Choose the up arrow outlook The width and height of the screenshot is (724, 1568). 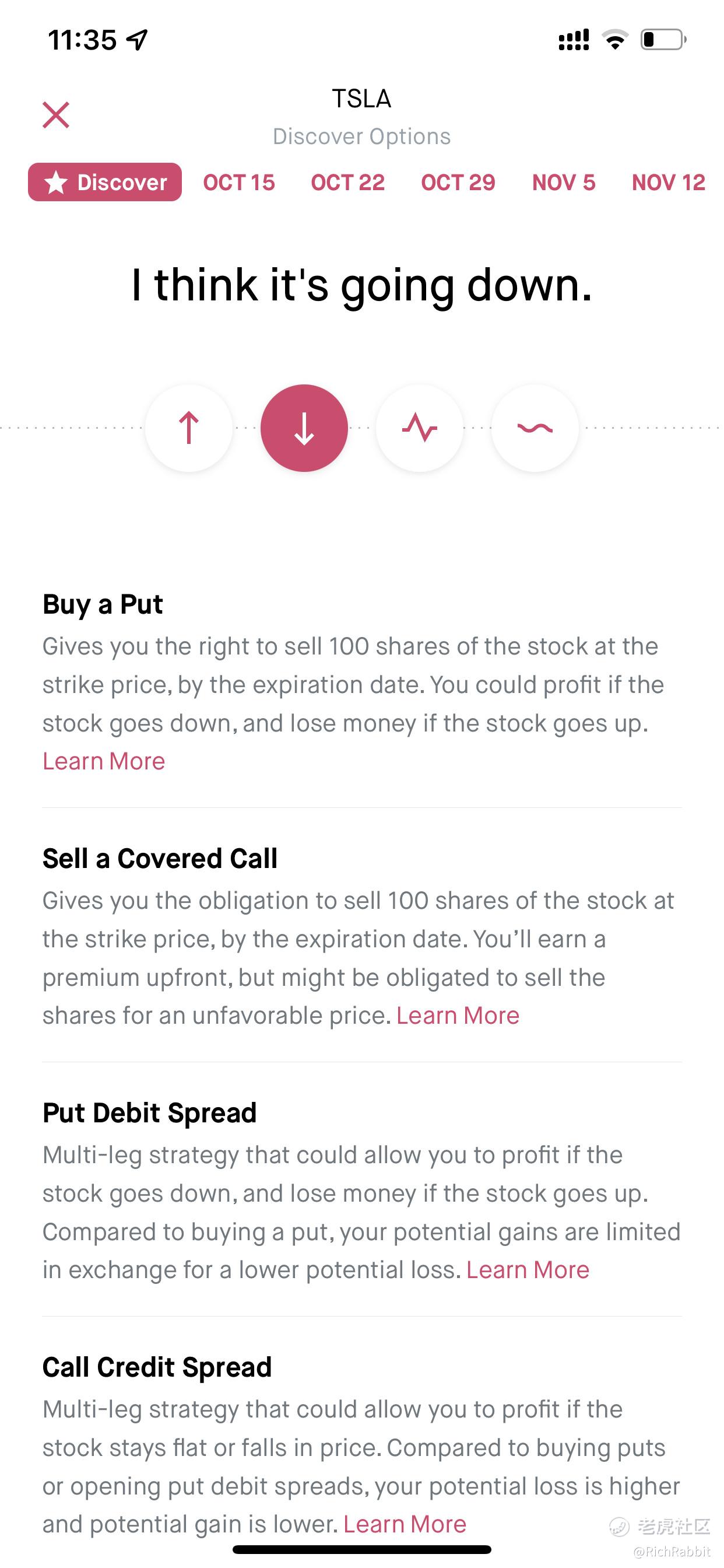pyautogui.click(x=189, y=428)
